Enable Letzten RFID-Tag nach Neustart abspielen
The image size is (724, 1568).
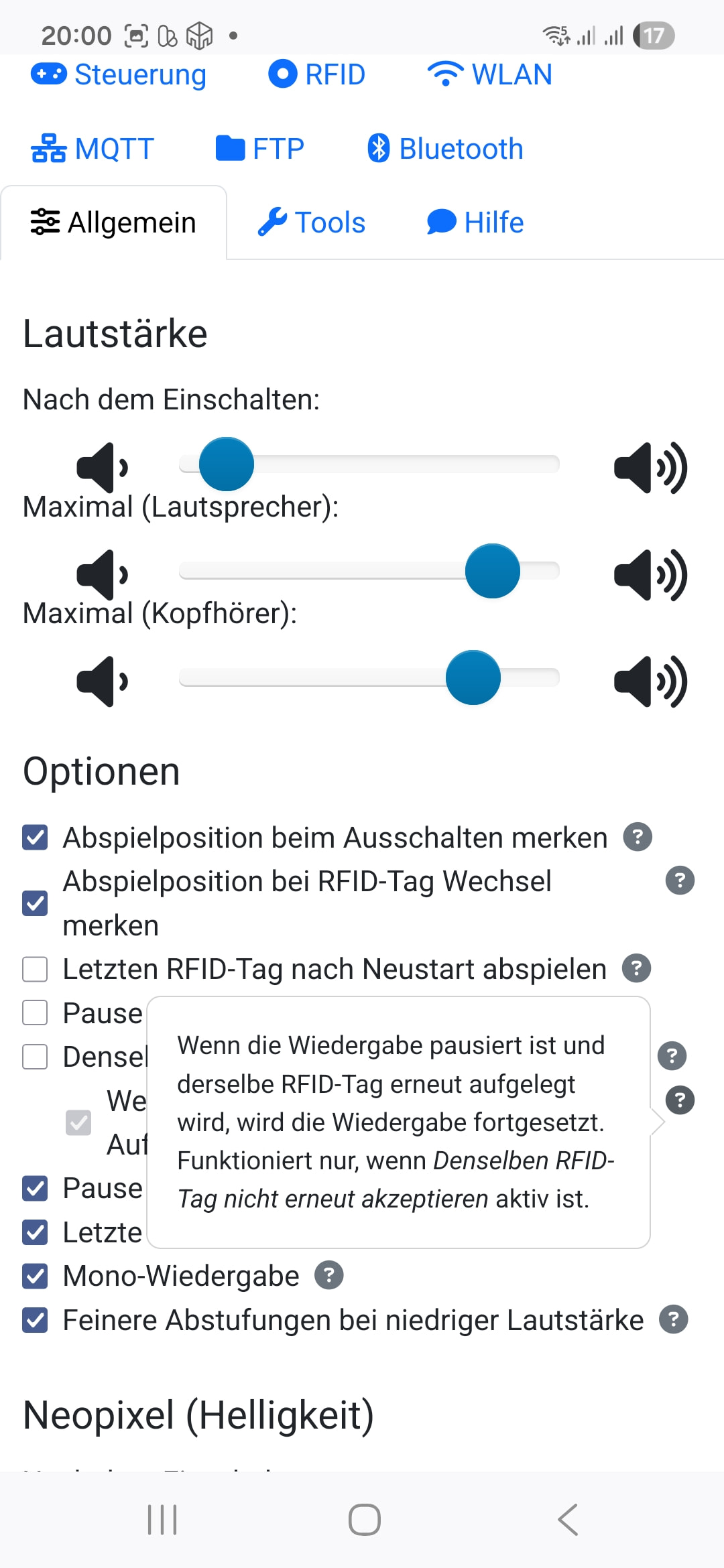click(35, 969)
